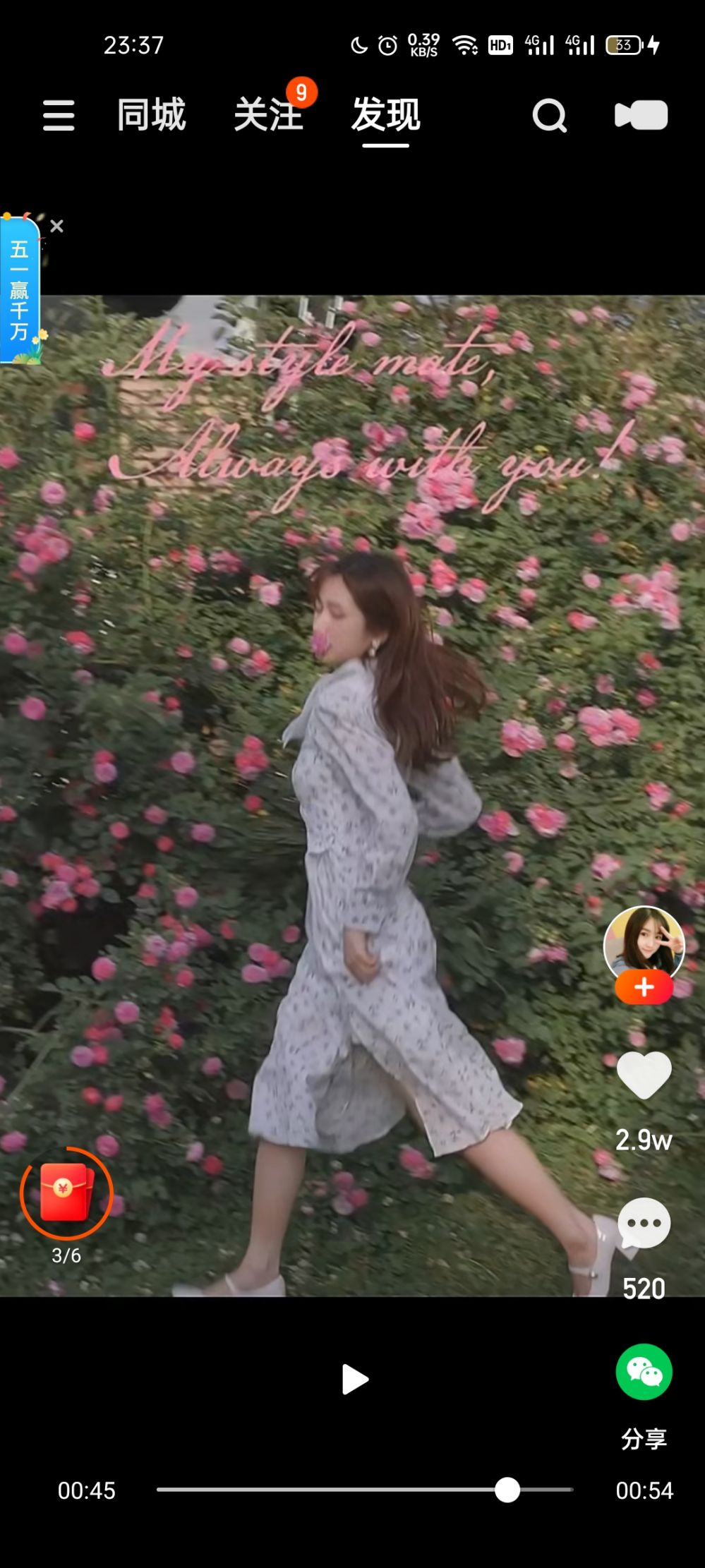Switch to the 同城 tab

click(151, 115)
